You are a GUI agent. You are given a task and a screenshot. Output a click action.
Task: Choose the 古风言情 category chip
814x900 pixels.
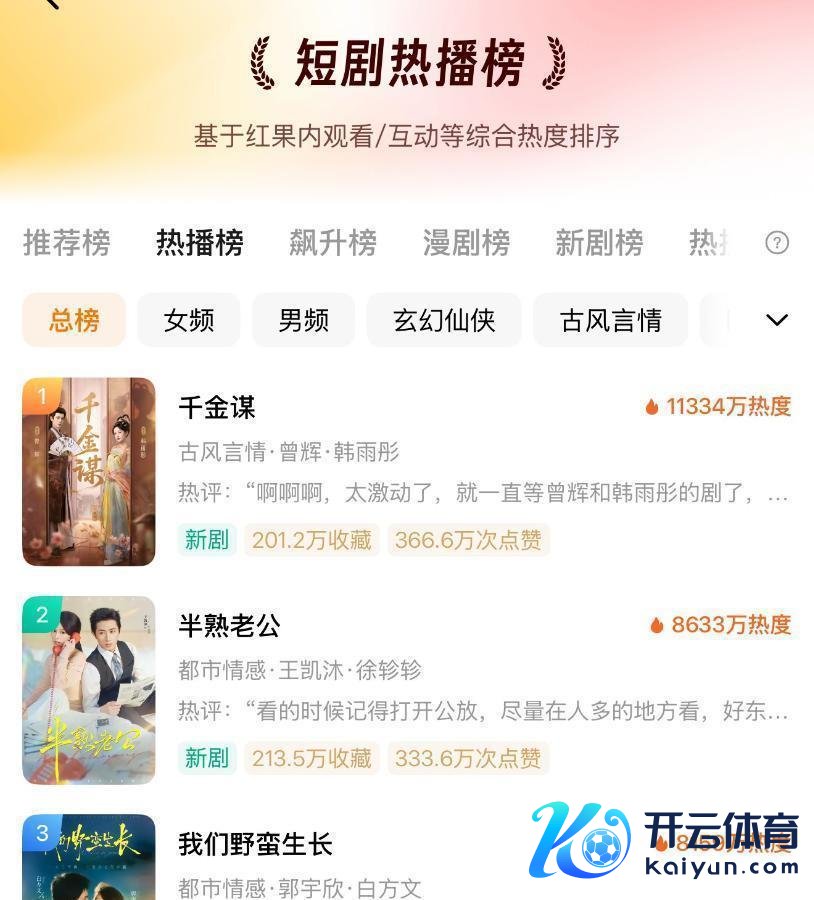tap(611, 320)
